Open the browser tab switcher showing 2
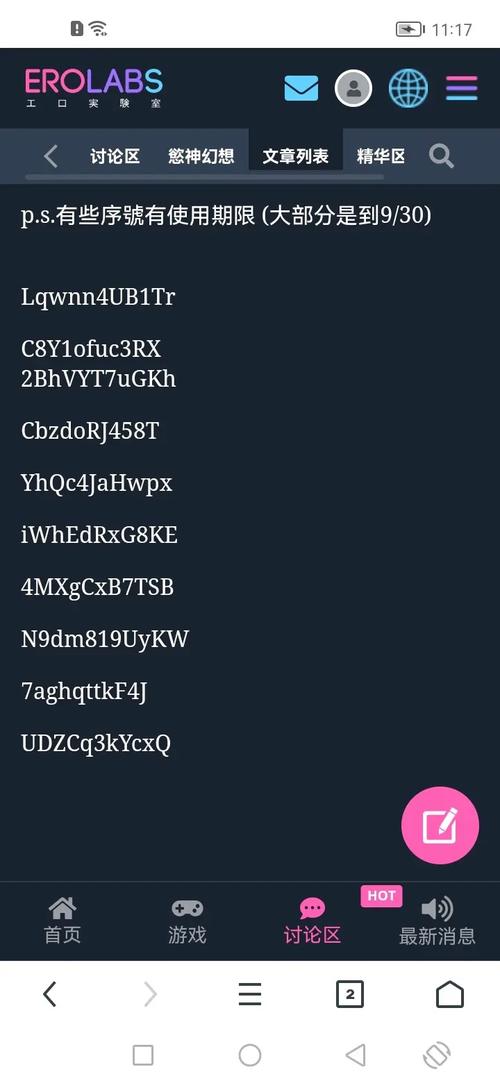Viewport: 500px width, 1083px height. 349,995
